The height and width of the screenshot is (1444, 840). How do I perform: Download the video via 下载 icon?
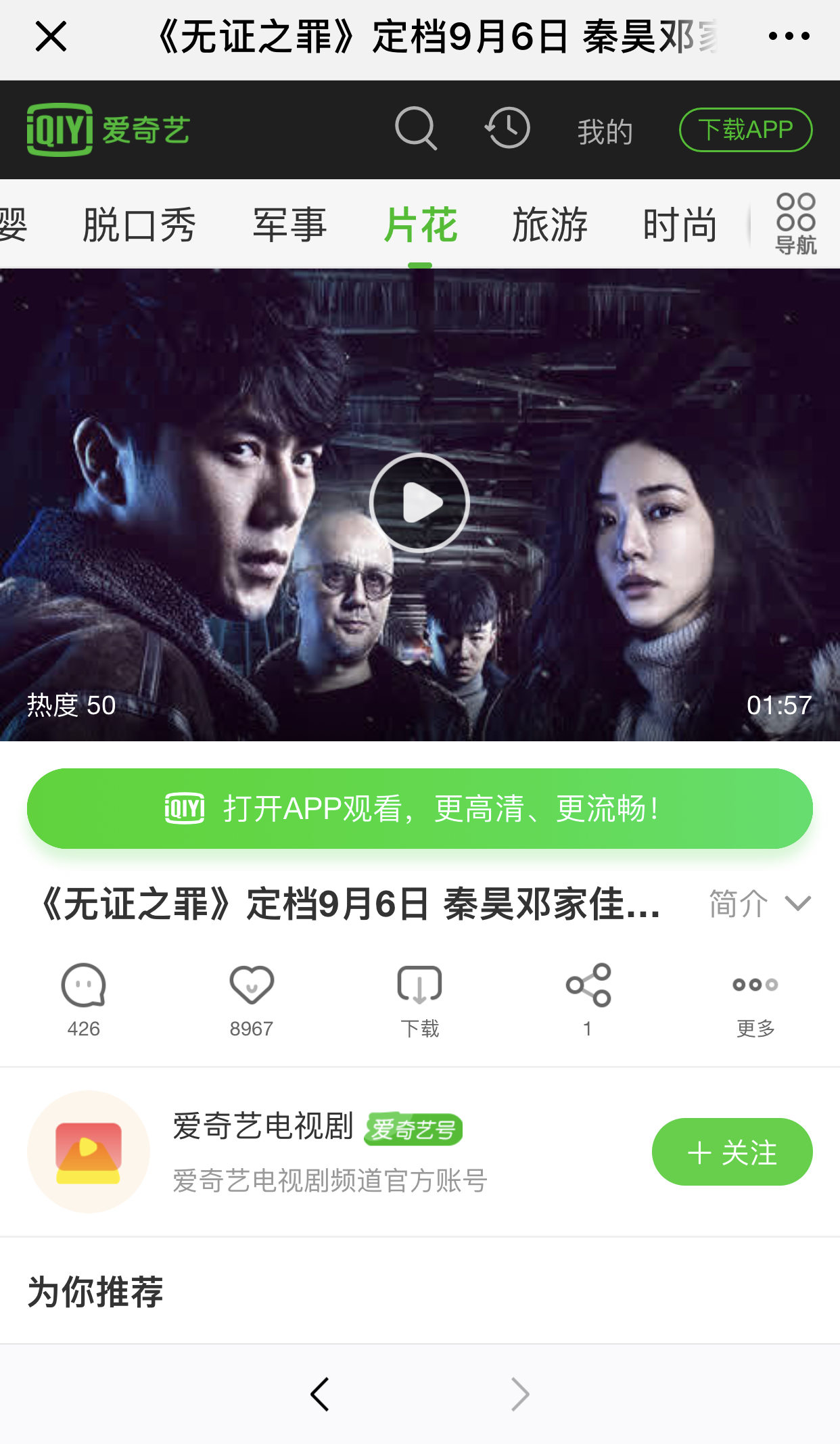419,998
